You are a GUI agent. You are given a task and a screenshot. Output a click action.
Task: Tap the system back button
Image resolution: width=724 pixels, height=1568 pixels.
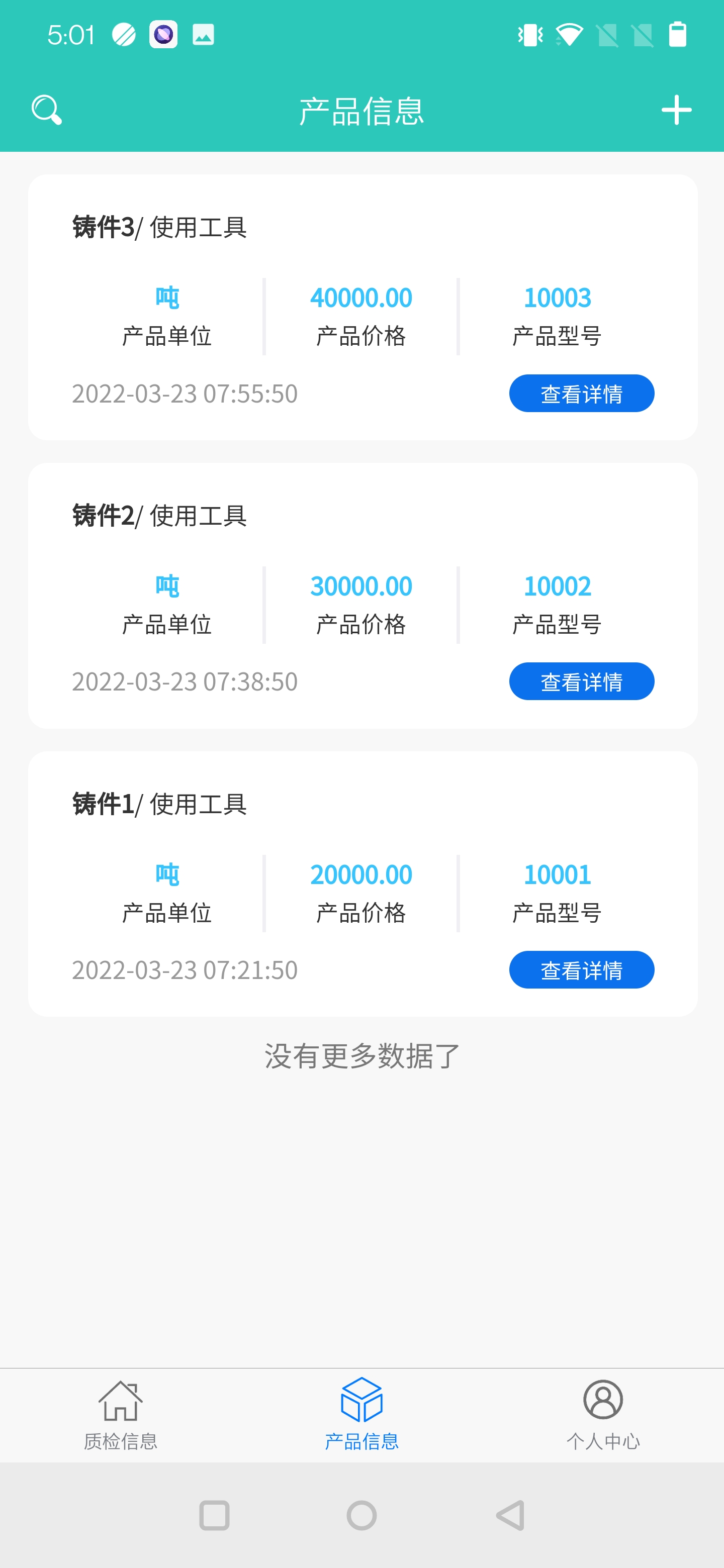[x=510, y=1515]
